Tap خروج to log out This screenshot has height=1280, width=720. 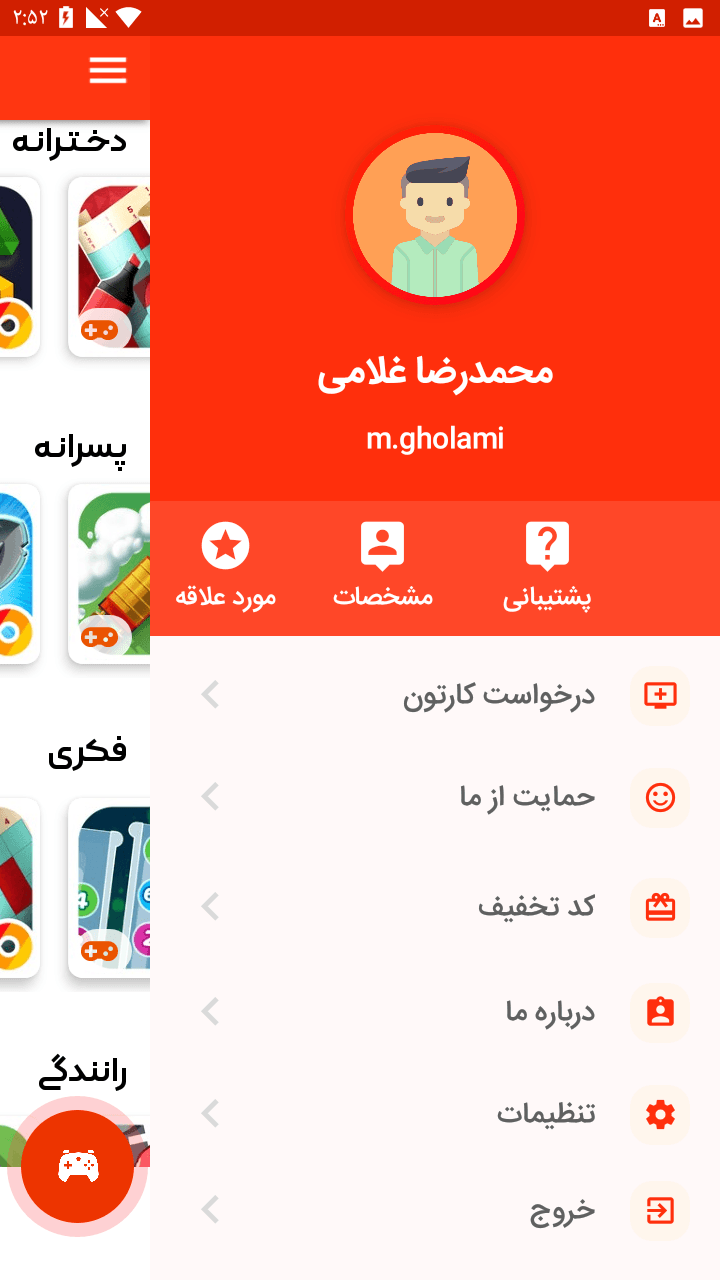[x=435, y=1211]
